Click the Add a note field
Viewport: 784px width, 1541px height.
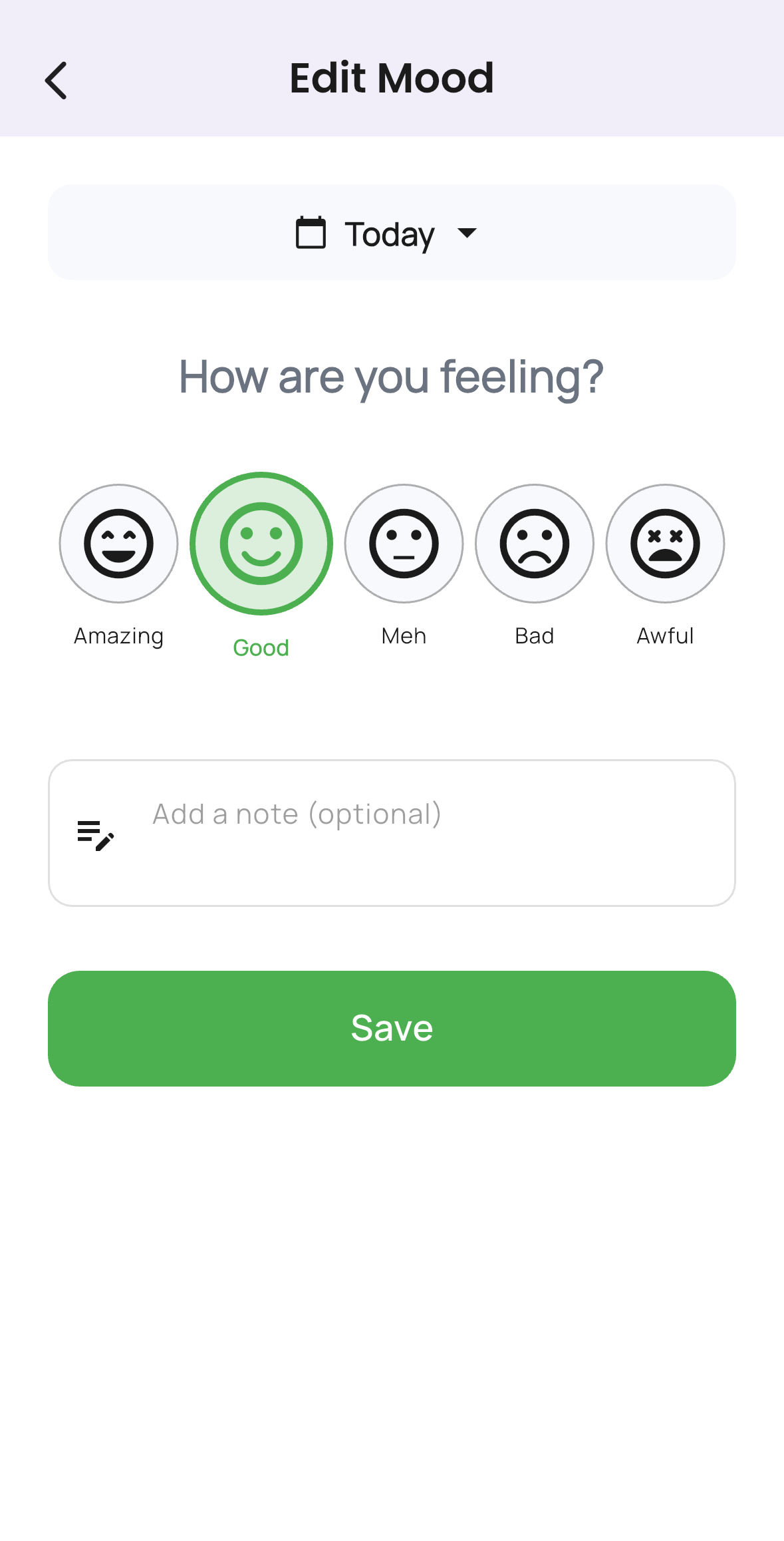(x=391, y=832)
